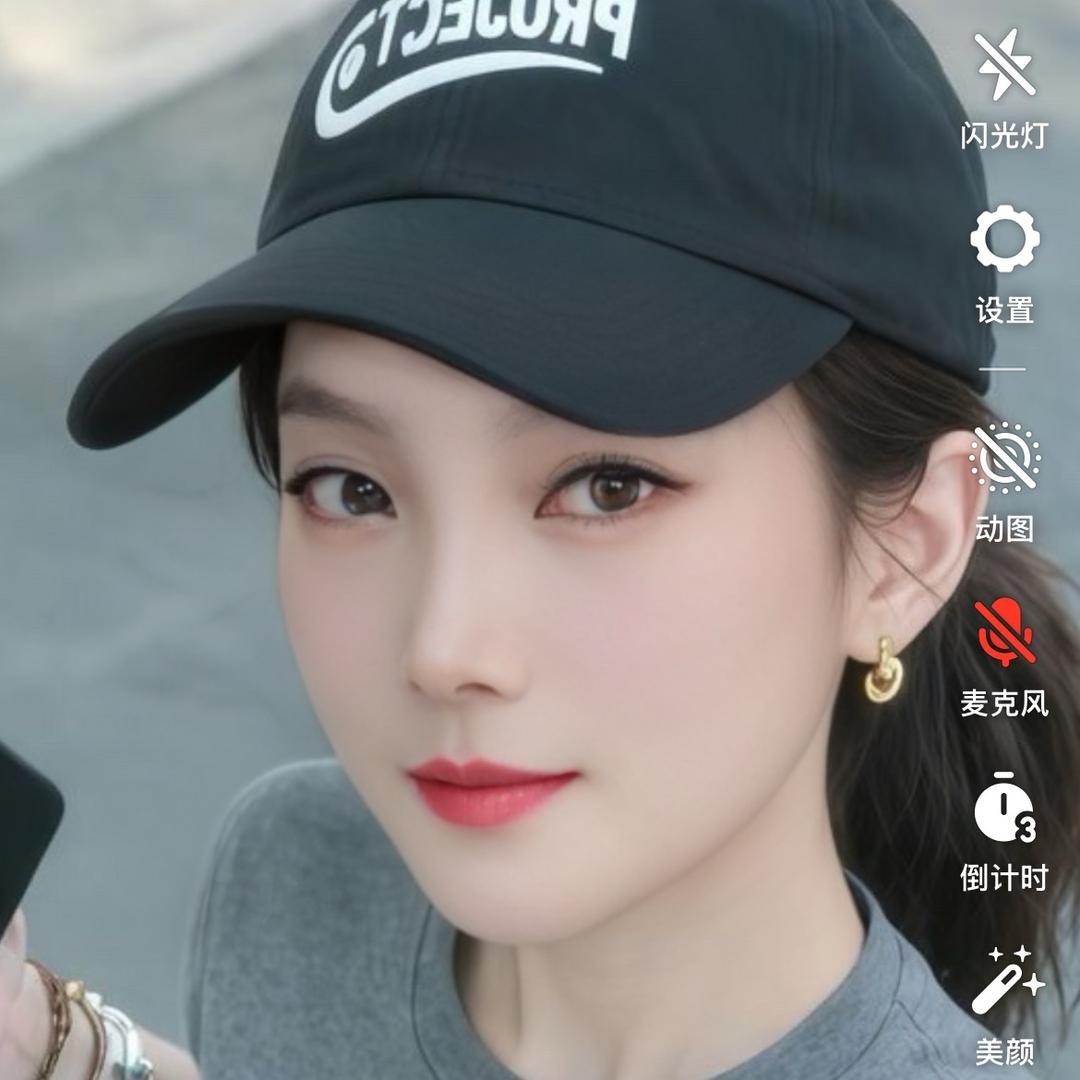Change the countdown timer (倒计时)
Screen dimensions: 1080x1080
[x=1005, y=808]
